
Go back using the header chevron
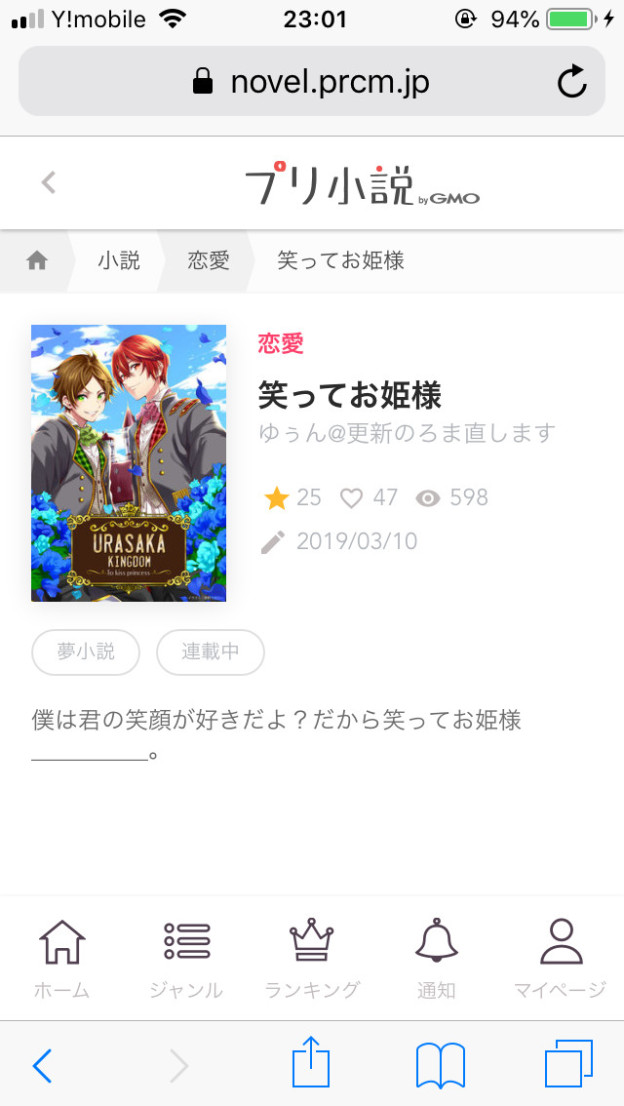click(48, 183)
